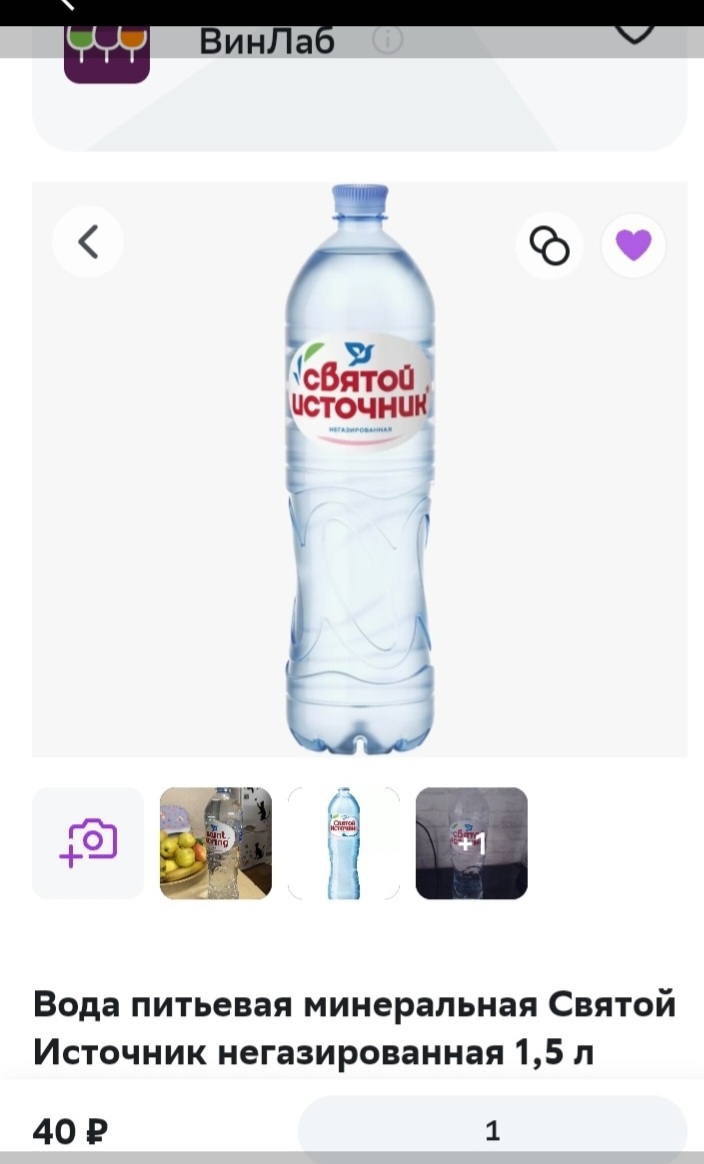Add a photo with the camera button
Viewport: 704px width, 1164px height.
pyautogui.click(x=88, y=842)
